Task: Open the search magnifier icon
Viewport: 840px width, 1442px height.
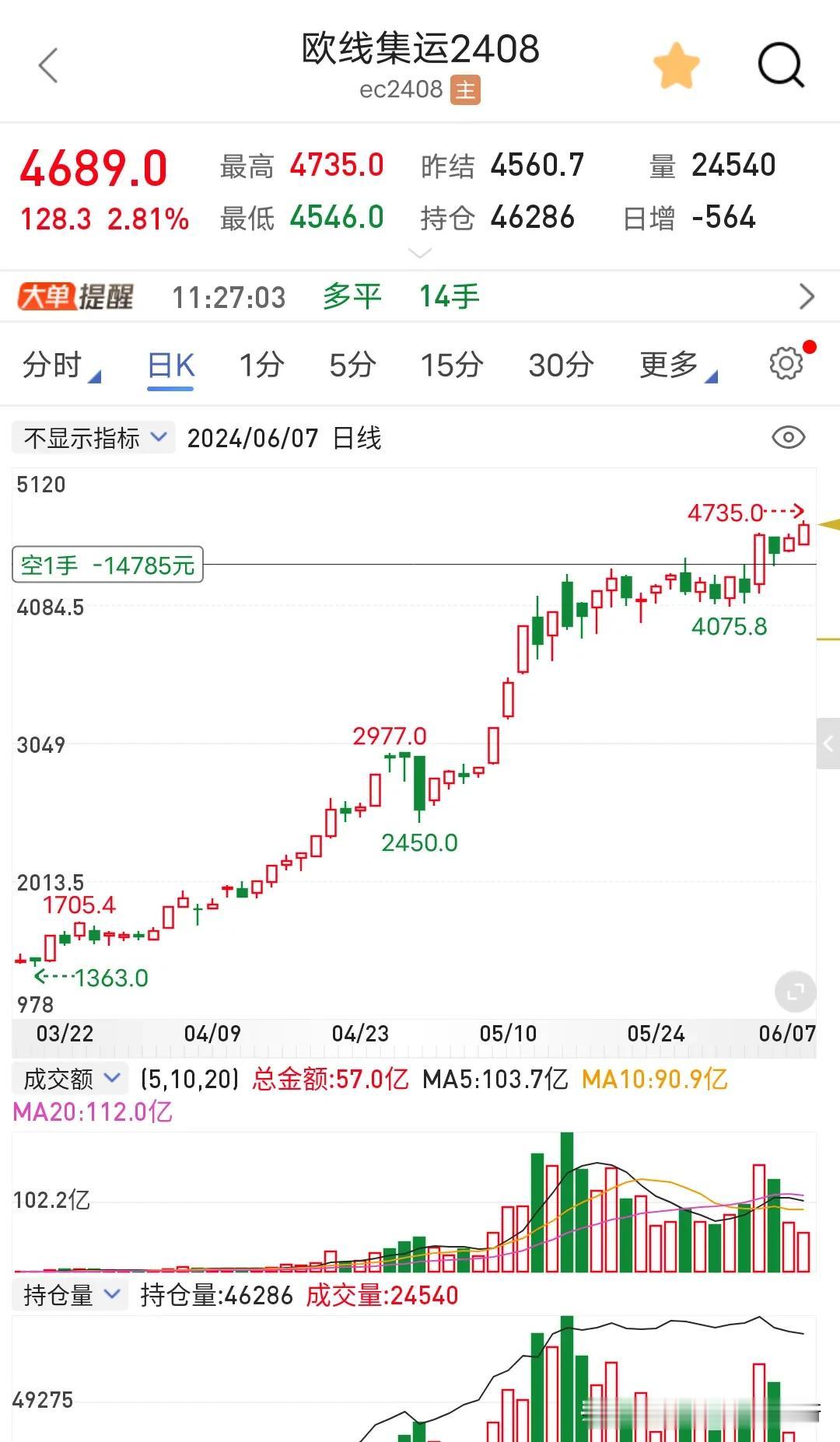Action: point(781,65)
